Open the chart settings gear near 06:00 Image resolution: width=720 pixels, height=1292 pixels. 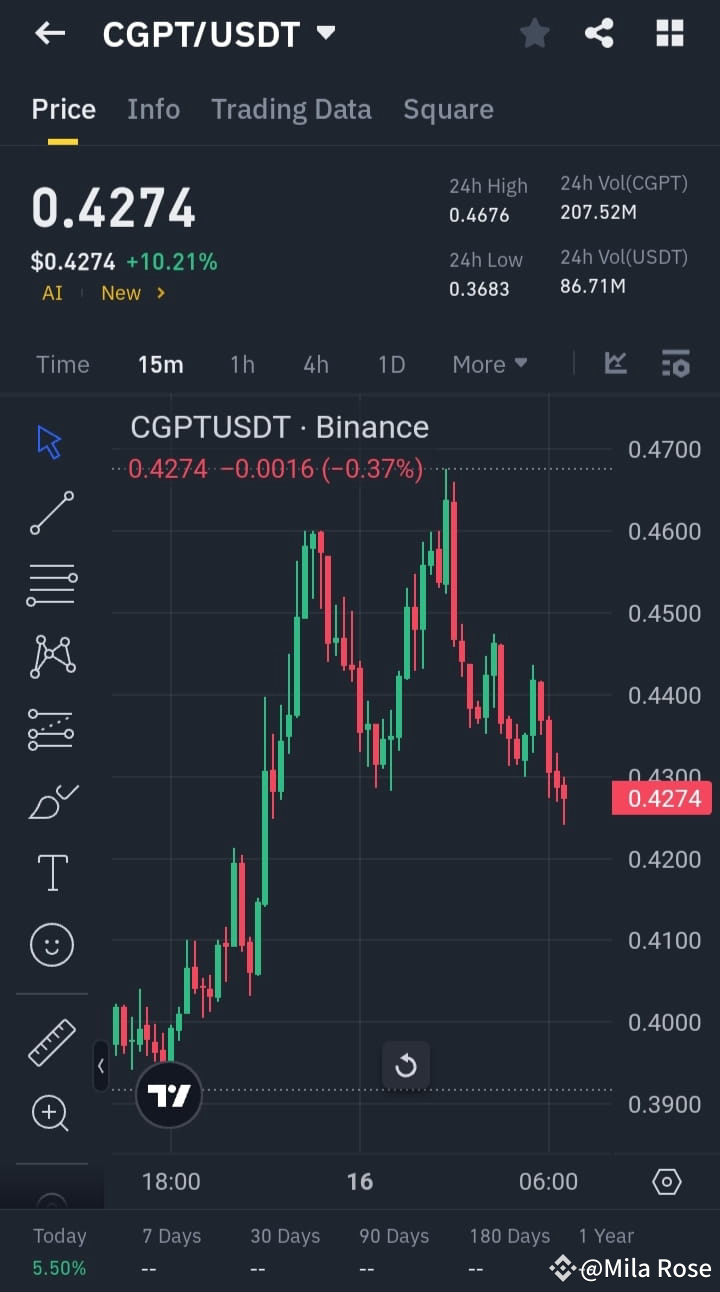coord(666,1181)
